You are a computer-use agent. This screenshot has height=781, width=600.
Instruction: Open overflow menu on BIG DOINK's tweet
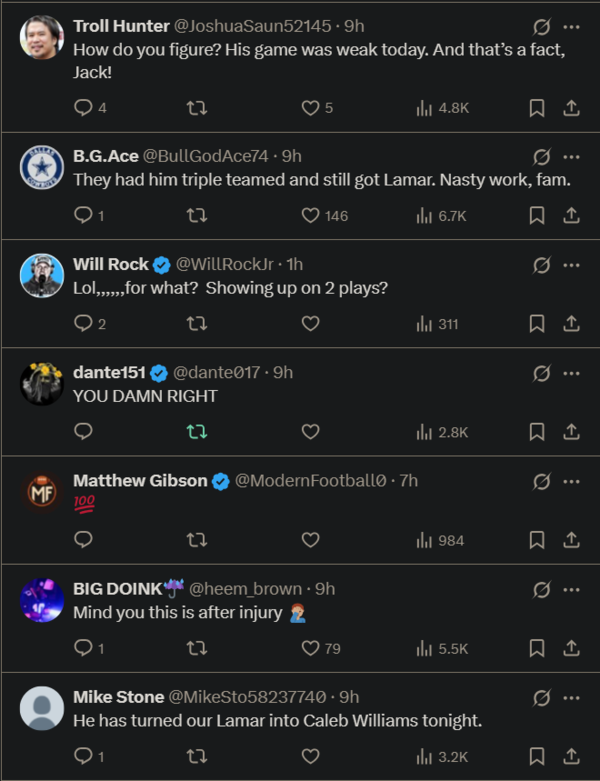click(571, 589)
